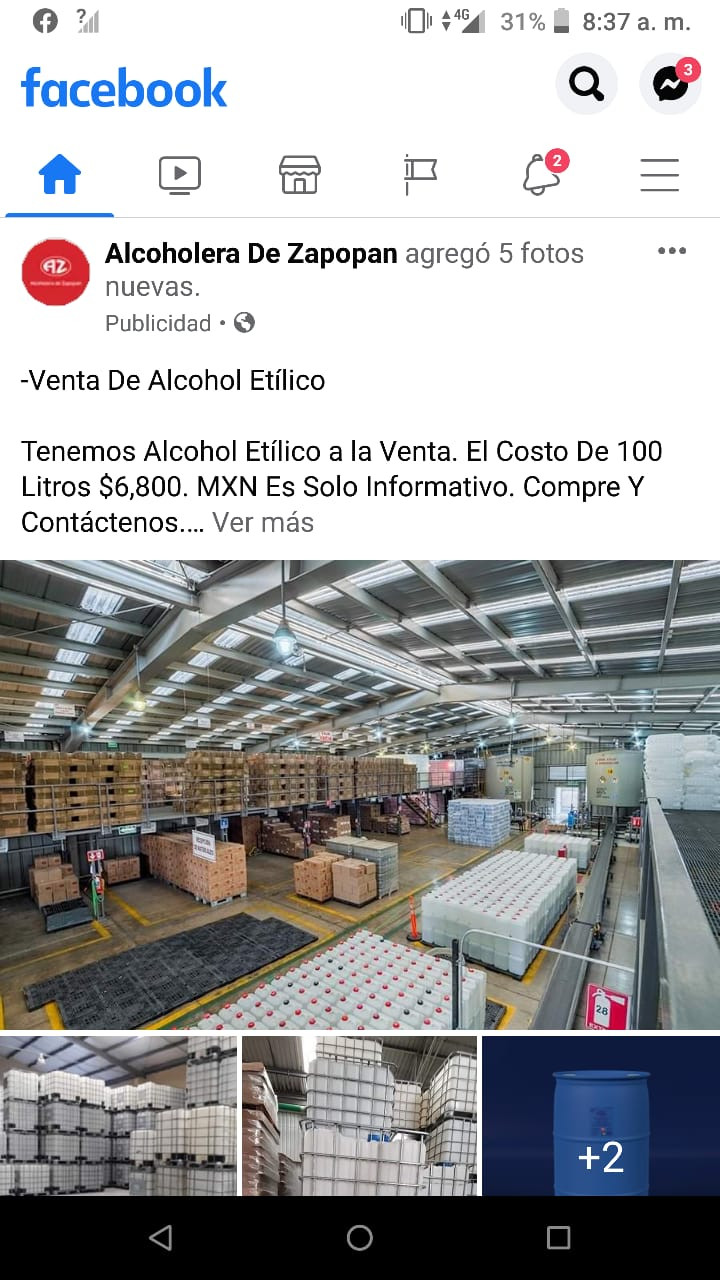Open the hamburger menu tab

coord(660,176)
